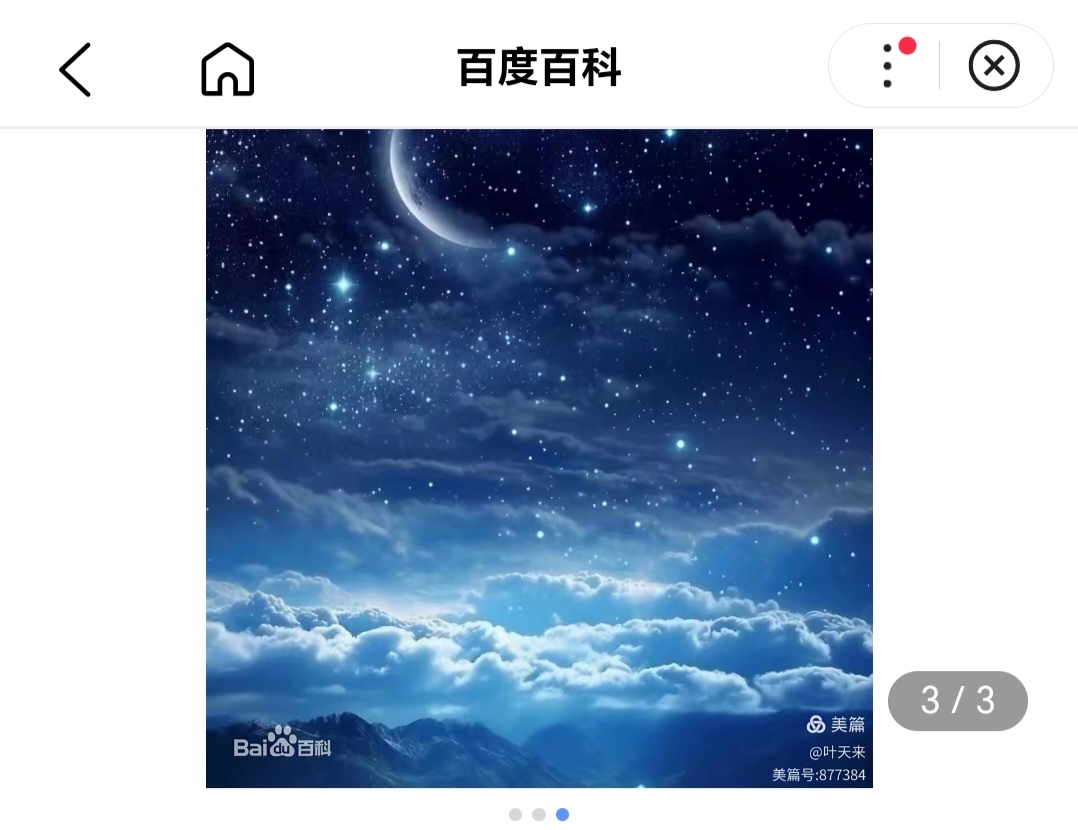Close the mini program with X

[x=994, y=67]
